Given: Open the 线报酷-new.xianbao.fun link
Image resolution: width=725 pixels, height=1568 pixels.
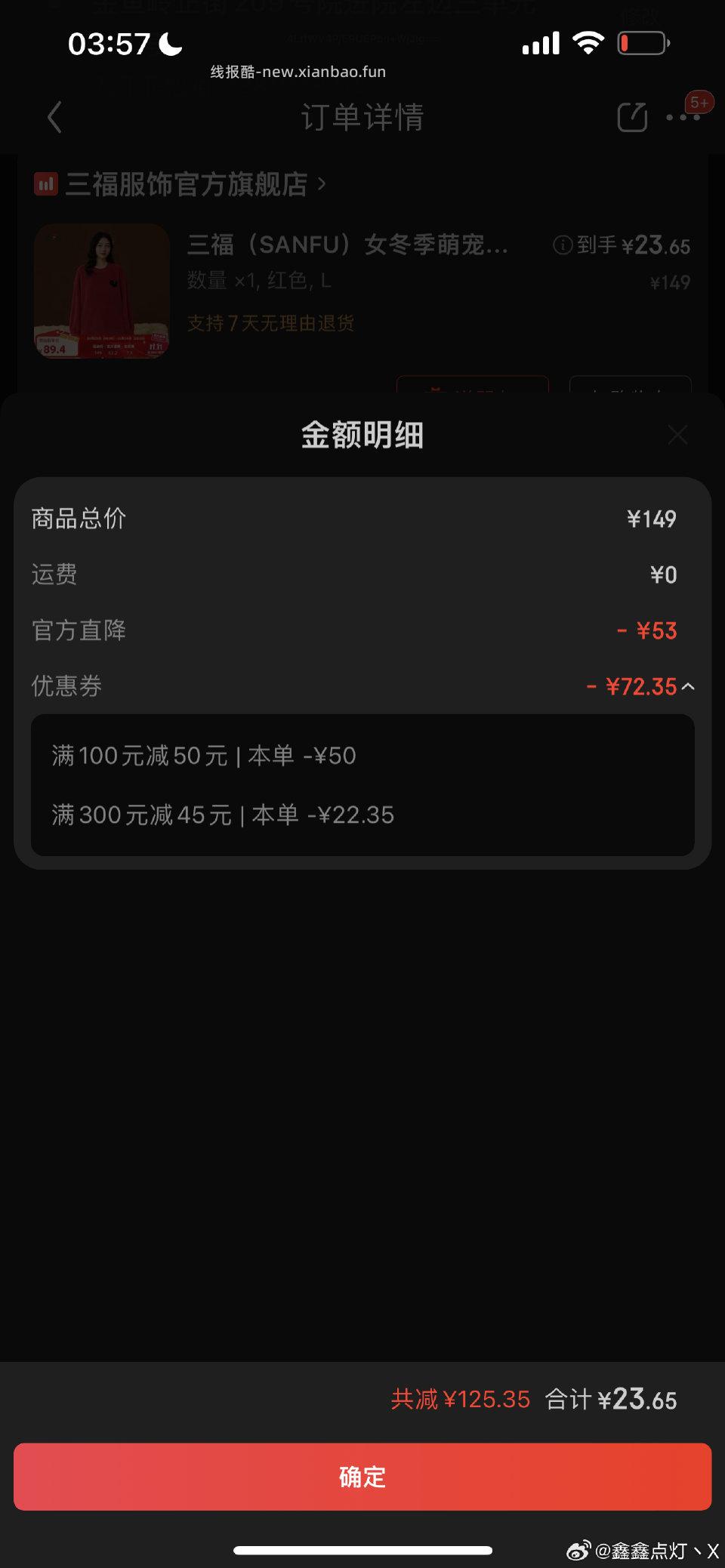Looking at the screenshot, I should tap(298, 71).
